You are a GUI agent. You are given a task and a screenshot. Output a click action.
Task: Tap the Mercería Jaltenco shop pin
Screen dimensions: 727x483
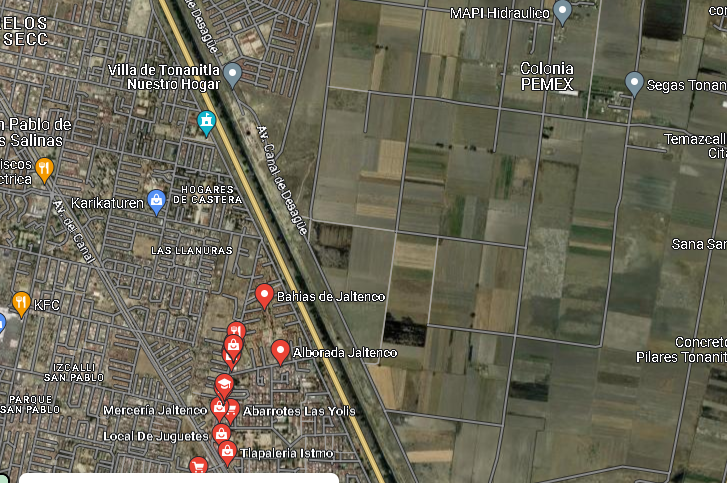tap(218, 409)
